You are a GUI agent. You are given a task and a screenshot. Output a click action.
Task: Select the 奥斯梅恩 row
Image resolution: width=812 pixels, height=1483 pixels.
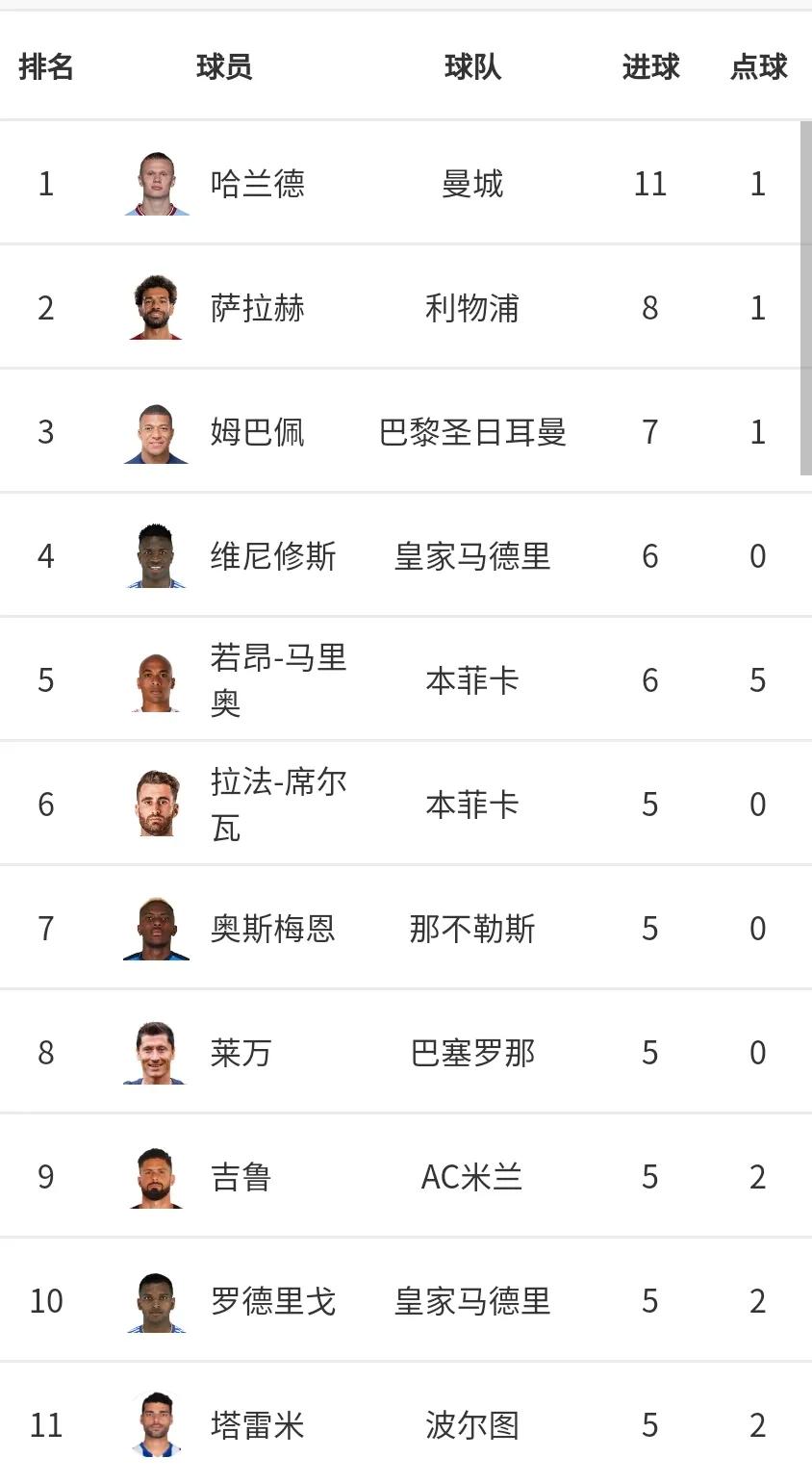(272, 929)
